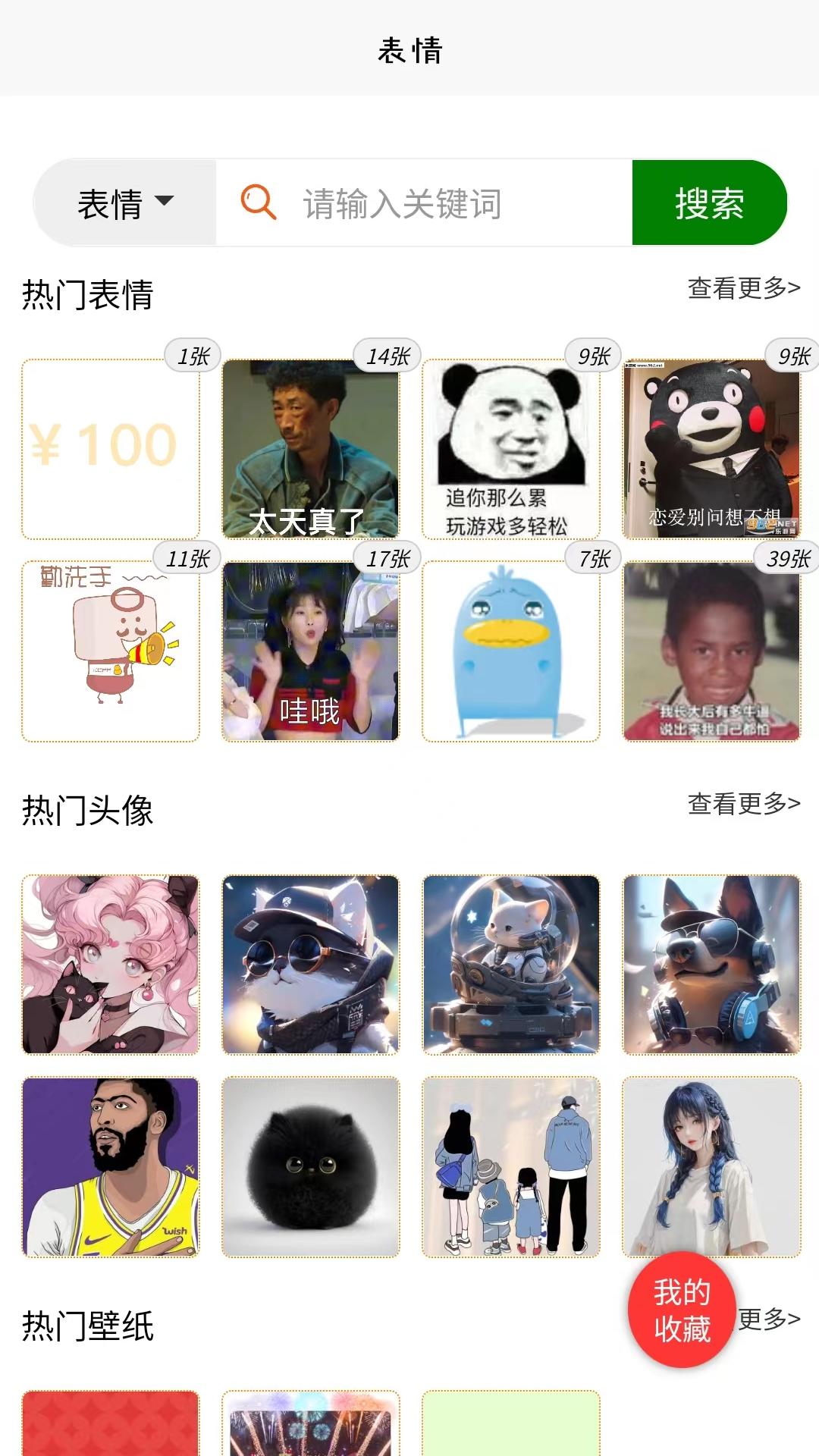Open the 39张 boy meme sticker pack
819x1456 pixels.
click(x=711, y=651)
